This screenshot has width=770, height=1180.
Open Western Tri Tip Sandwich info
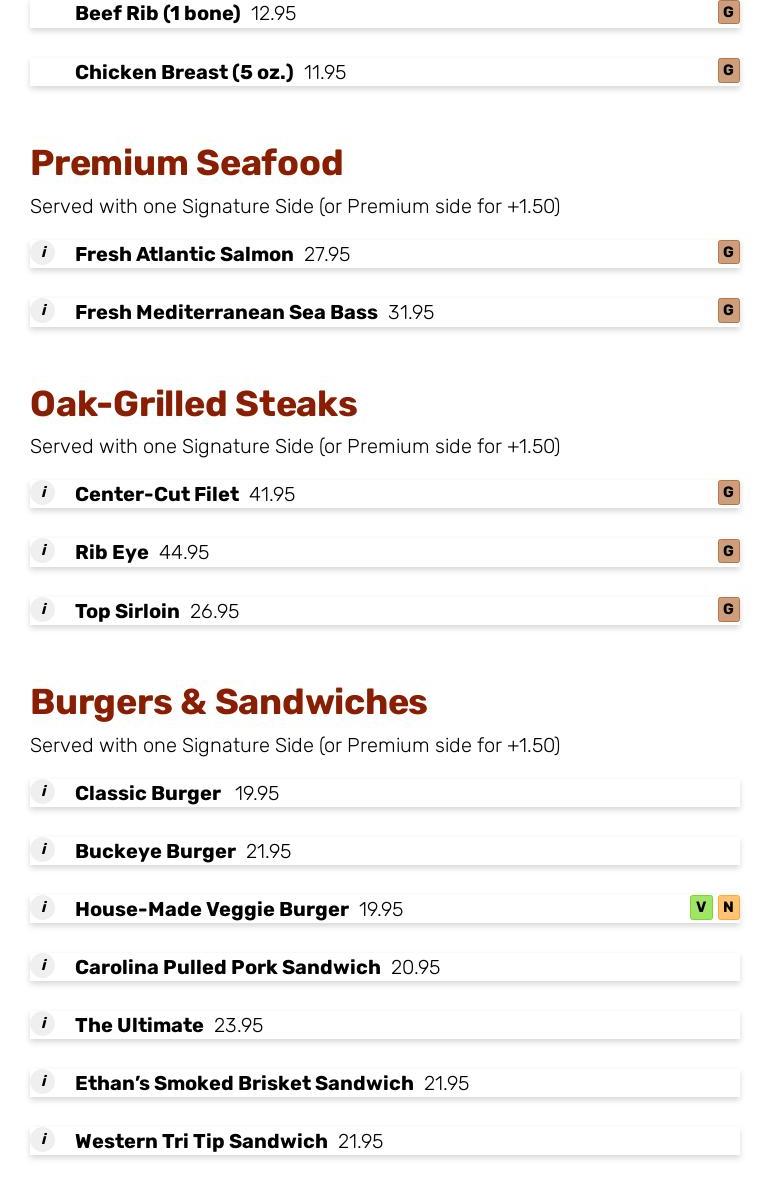44,1140
